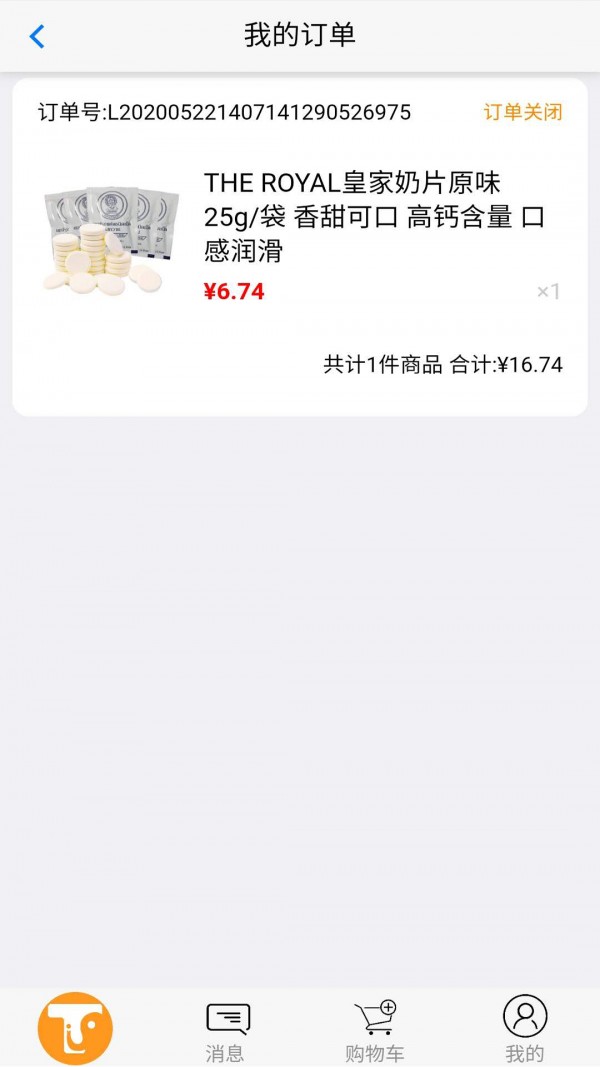
Task: Switch to the 我的 tab
Action: 525,1030
